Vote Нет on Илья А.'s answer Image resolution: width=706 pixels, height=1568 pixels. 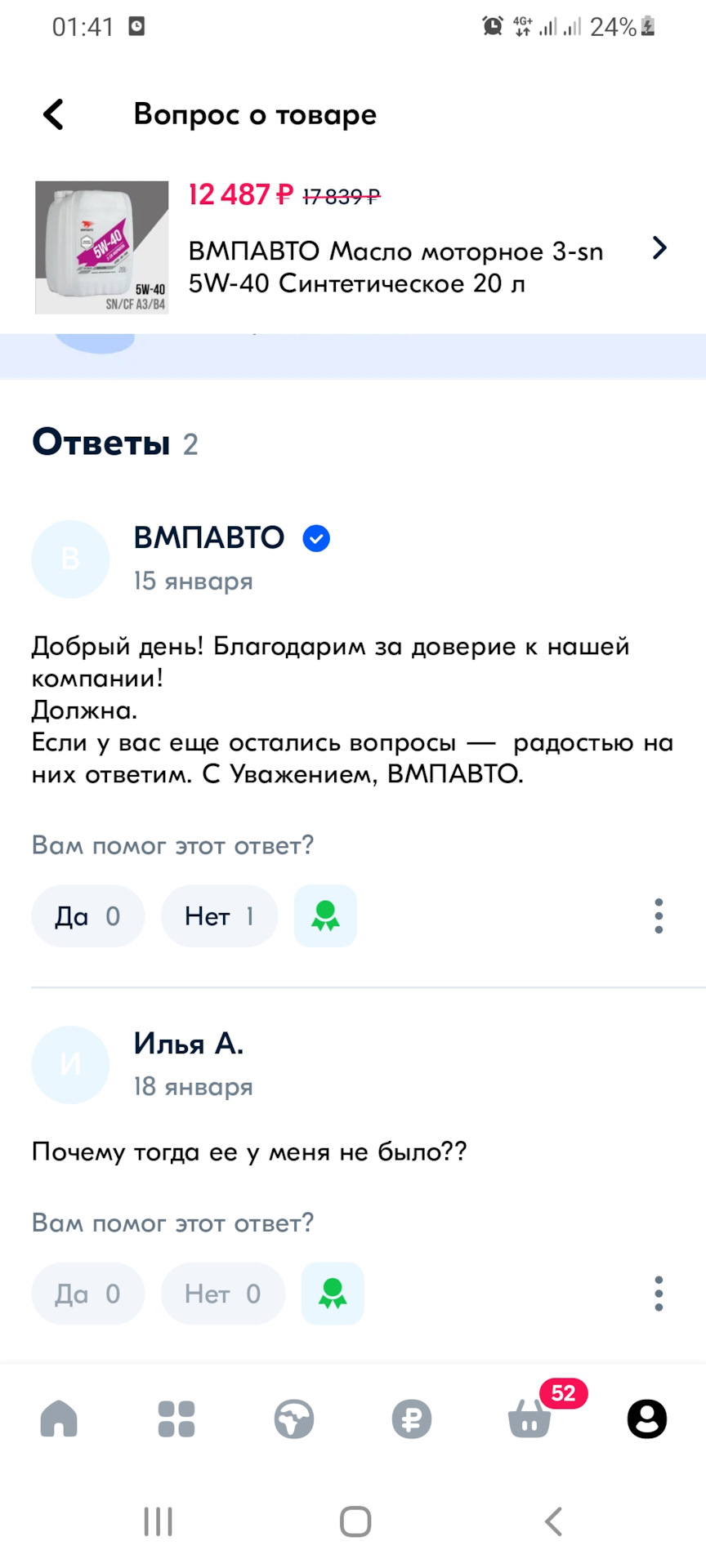[222, 1294]
